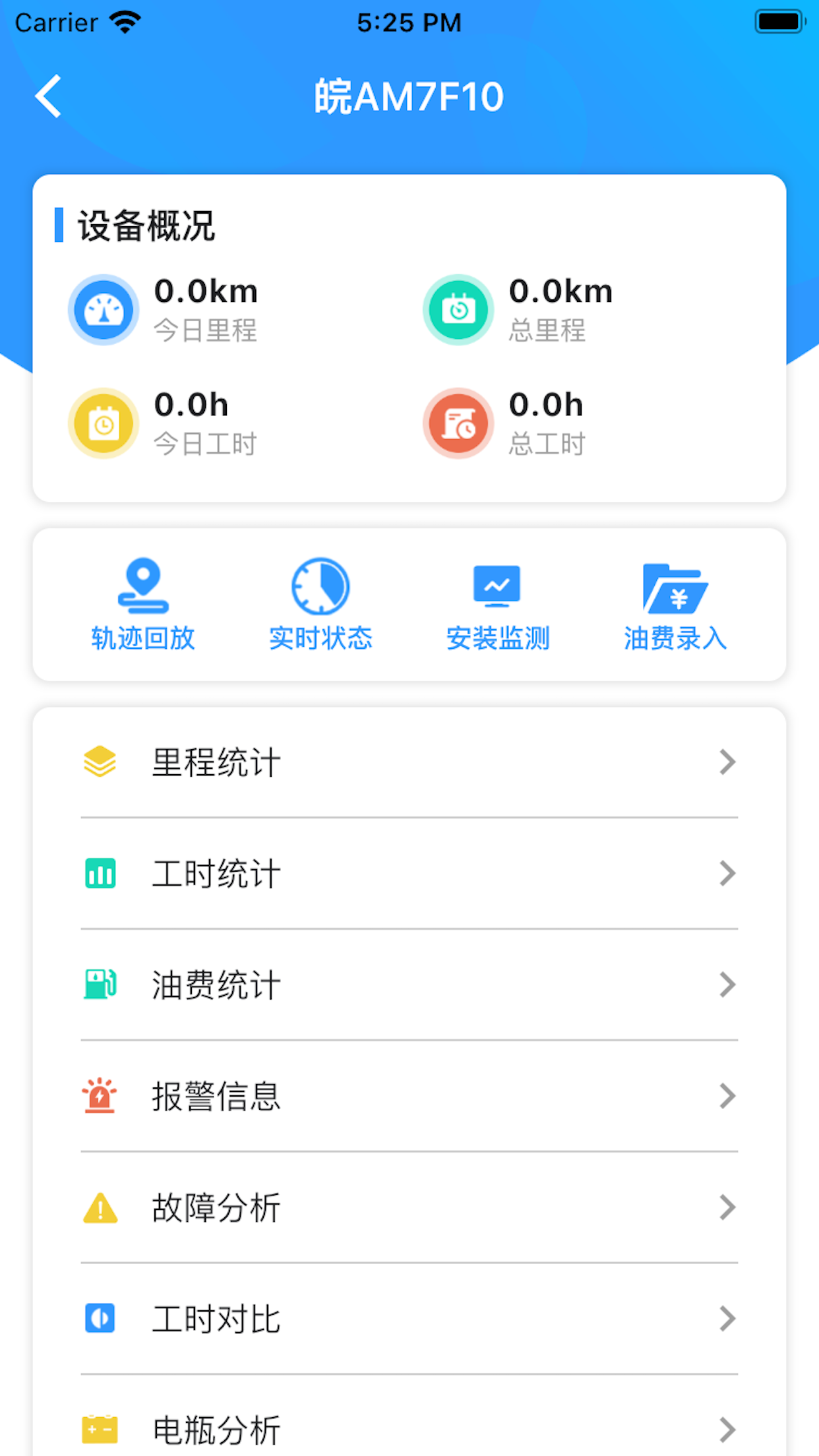
Task: View 报警信息 alarm information
Action: (x=409, y=1097)
